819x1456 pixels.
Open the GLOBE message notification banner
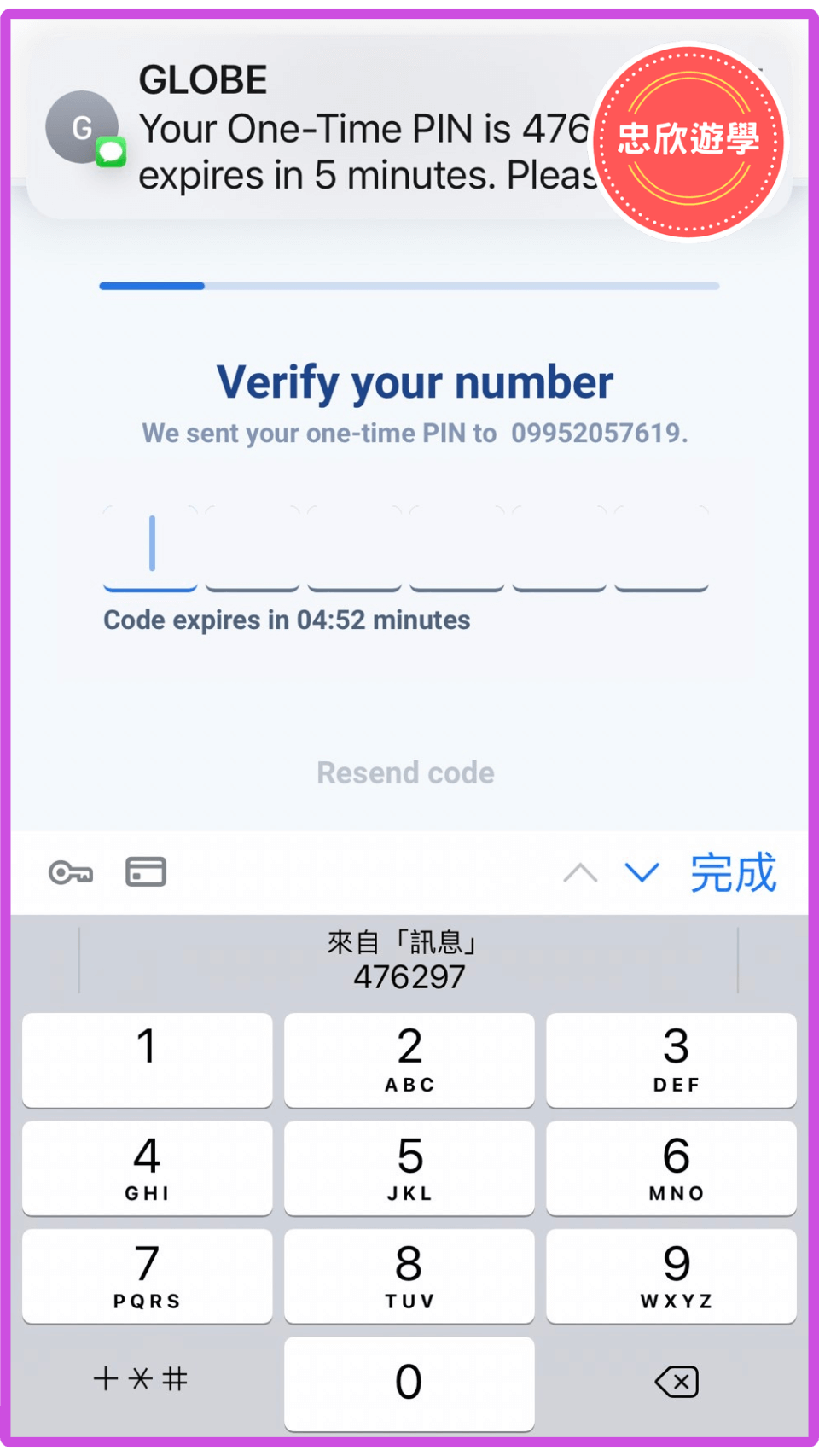[341, 128]
